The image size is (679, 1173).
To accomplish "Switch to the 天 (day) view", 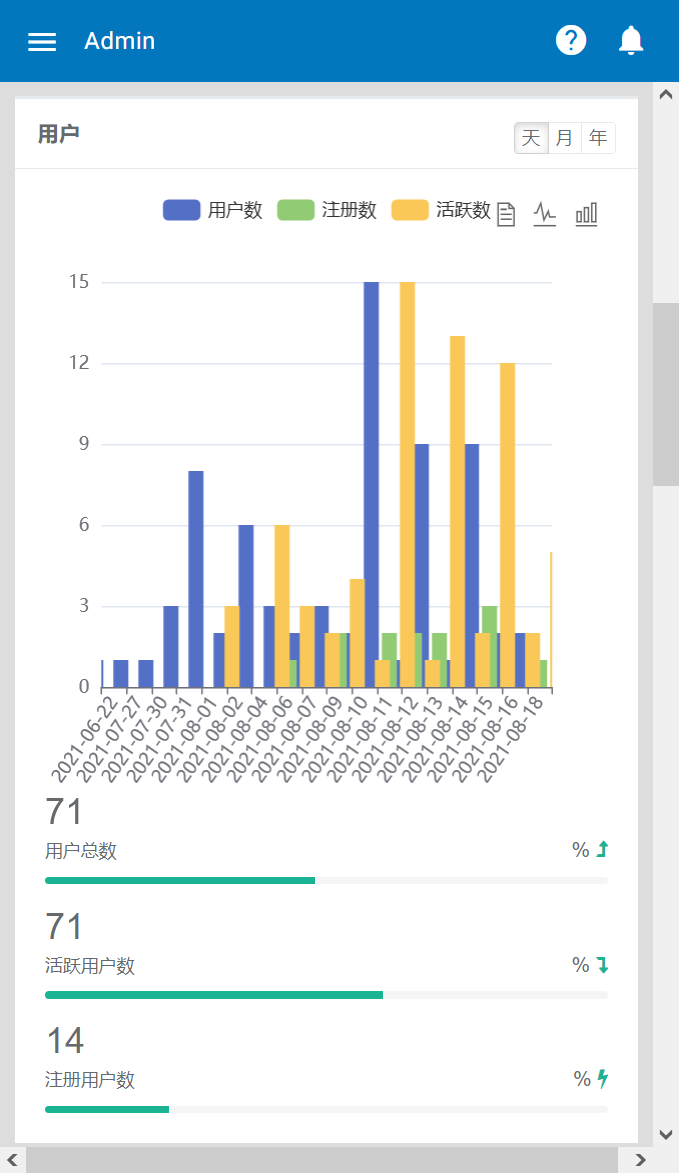I will tap(531, 138).
